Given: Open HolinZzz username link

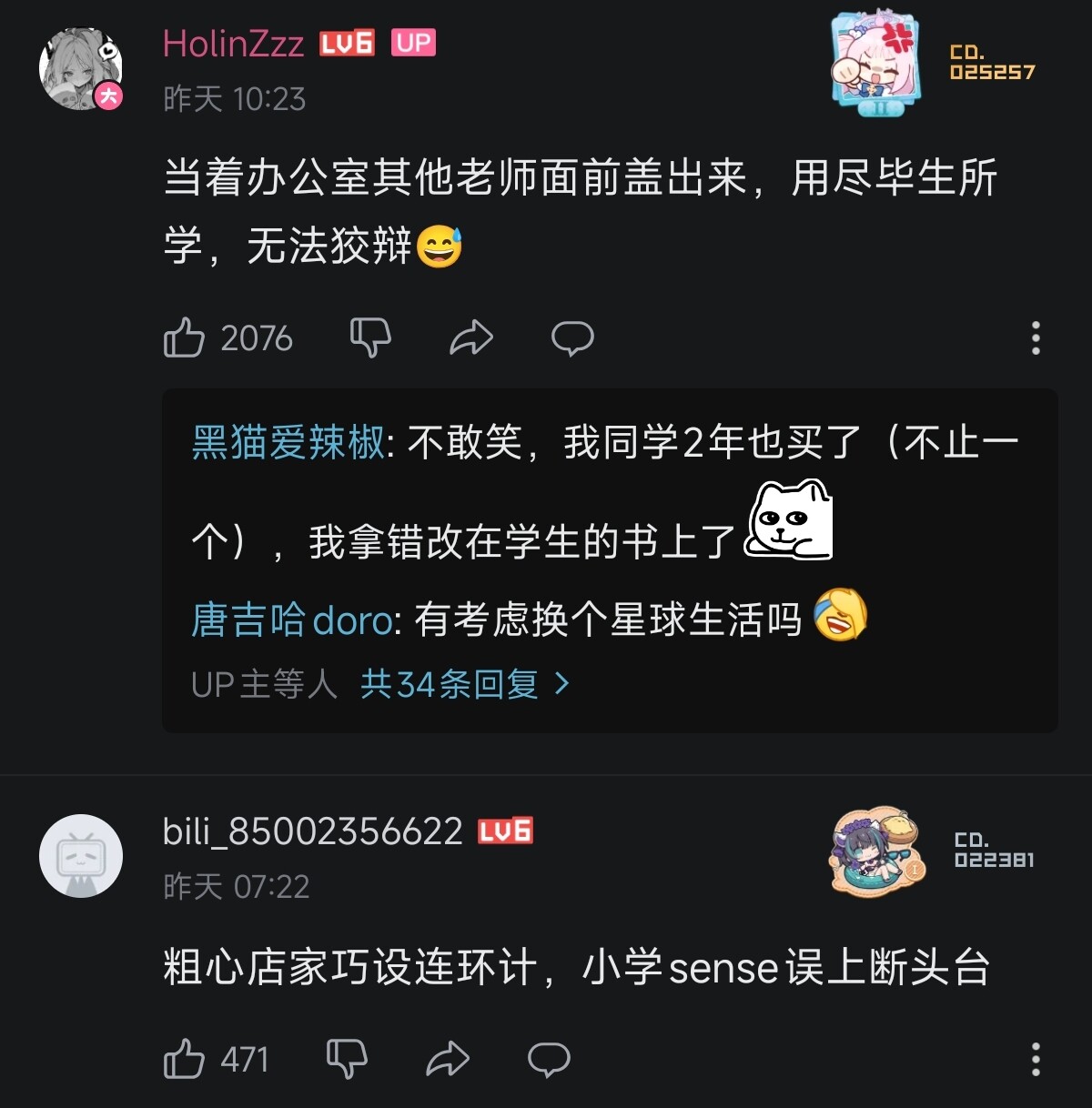Looking at the screenshot, I should click(233, 44).
